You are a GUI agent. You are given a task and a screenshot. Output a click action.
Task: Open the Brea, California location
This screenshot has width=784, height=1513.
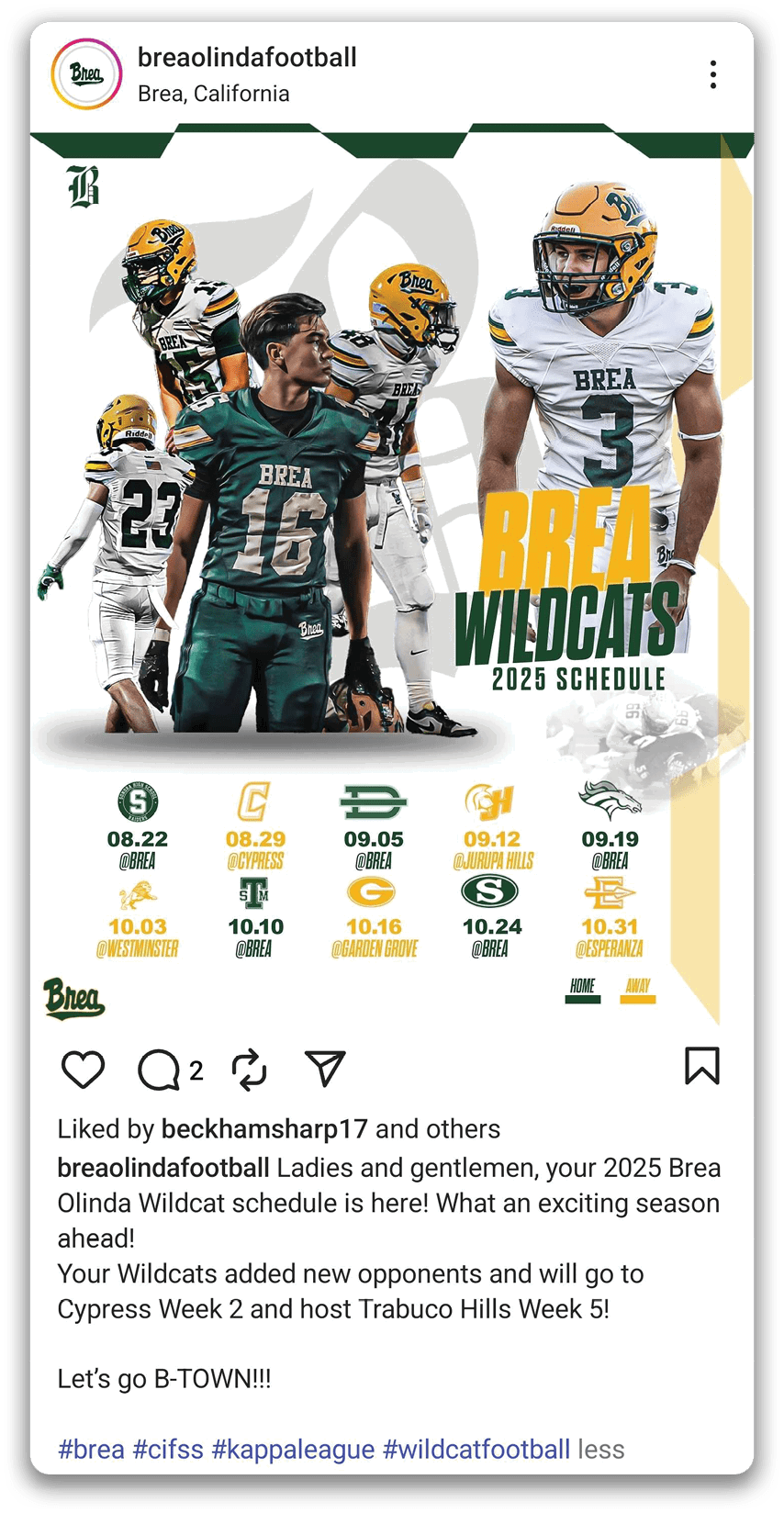213,94
